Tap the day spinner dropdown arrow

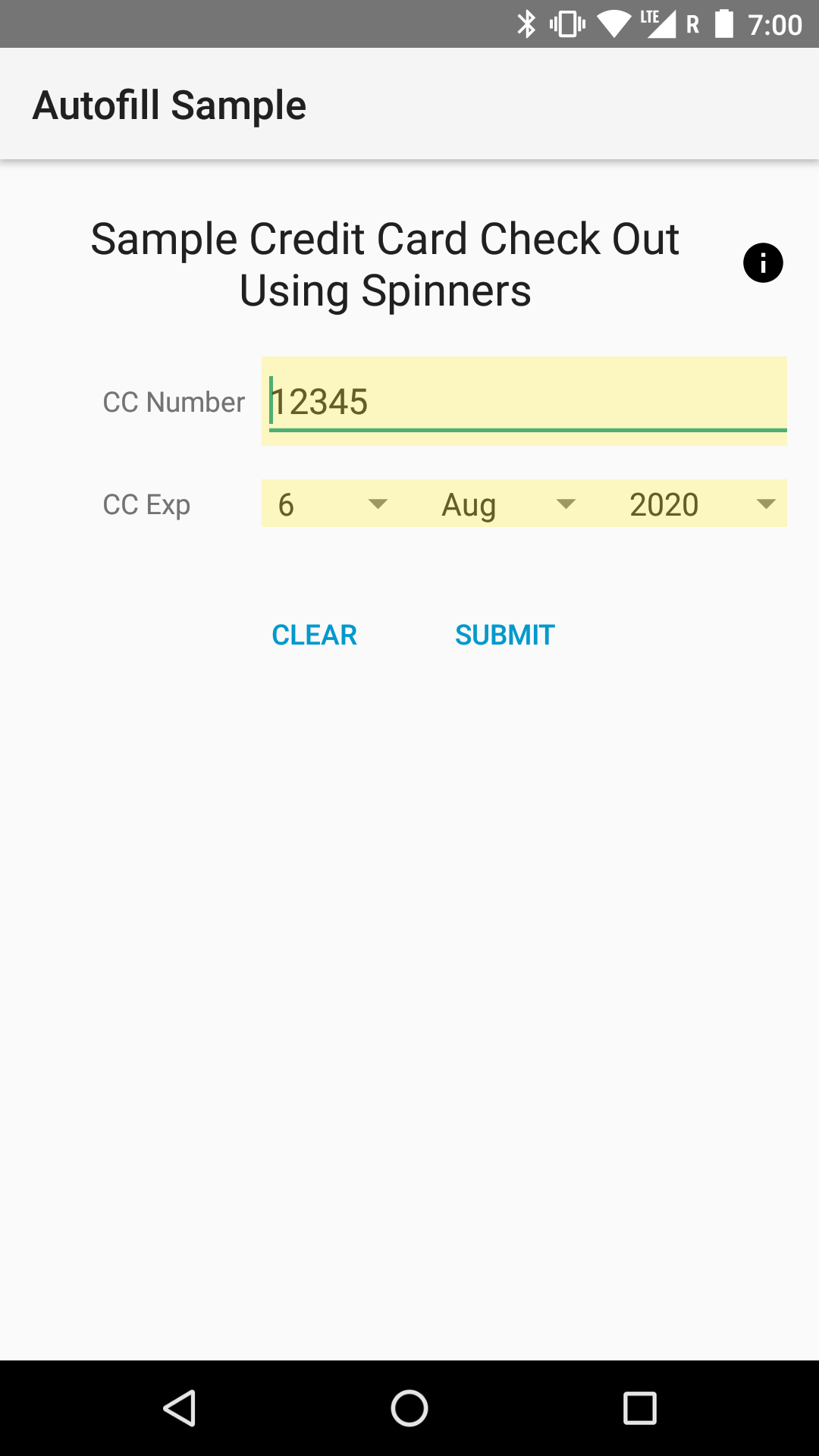pos(378,504)
